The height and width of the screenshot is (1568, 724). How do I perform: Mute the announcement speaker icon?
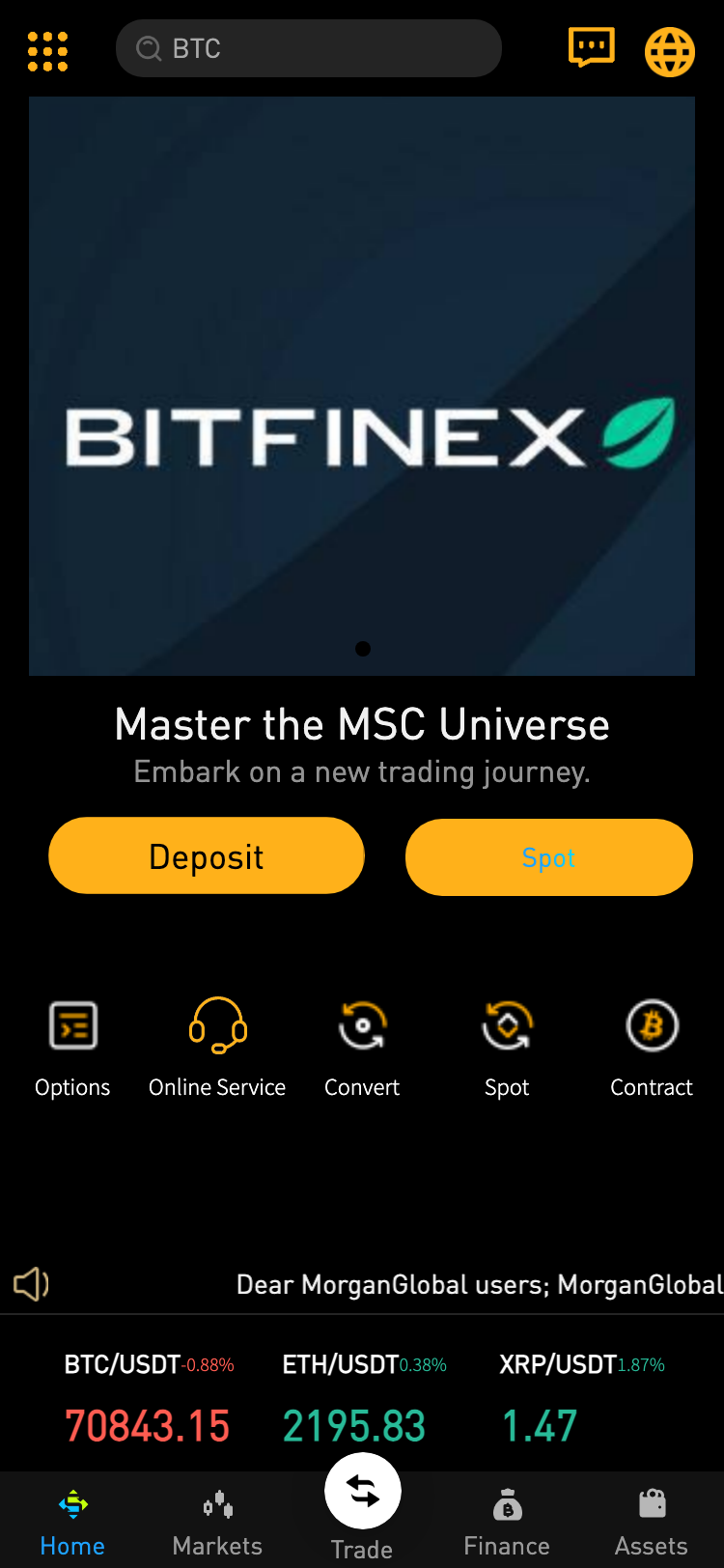tap(31, 1284)
